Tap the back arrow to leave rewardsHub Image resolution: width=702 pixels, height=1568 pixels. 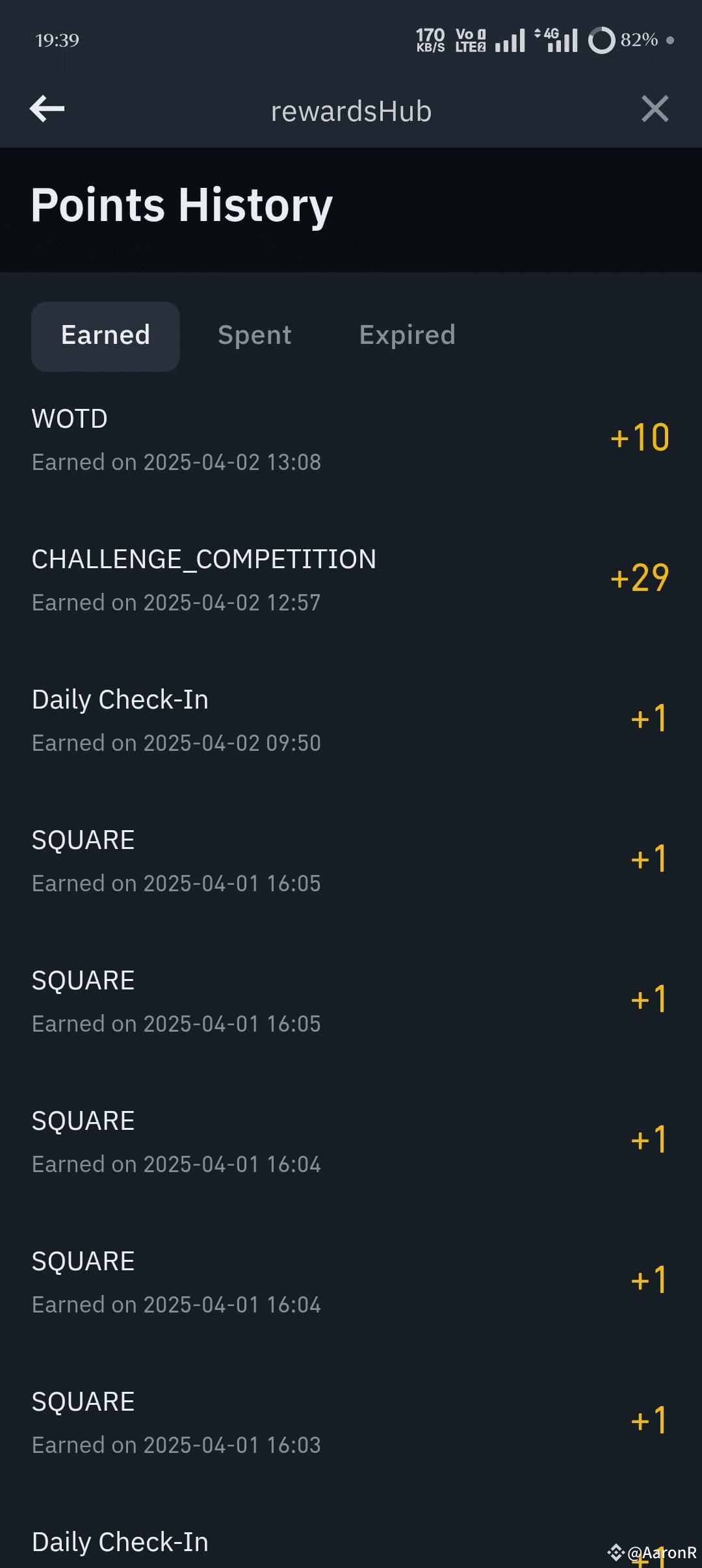point(46,109)
